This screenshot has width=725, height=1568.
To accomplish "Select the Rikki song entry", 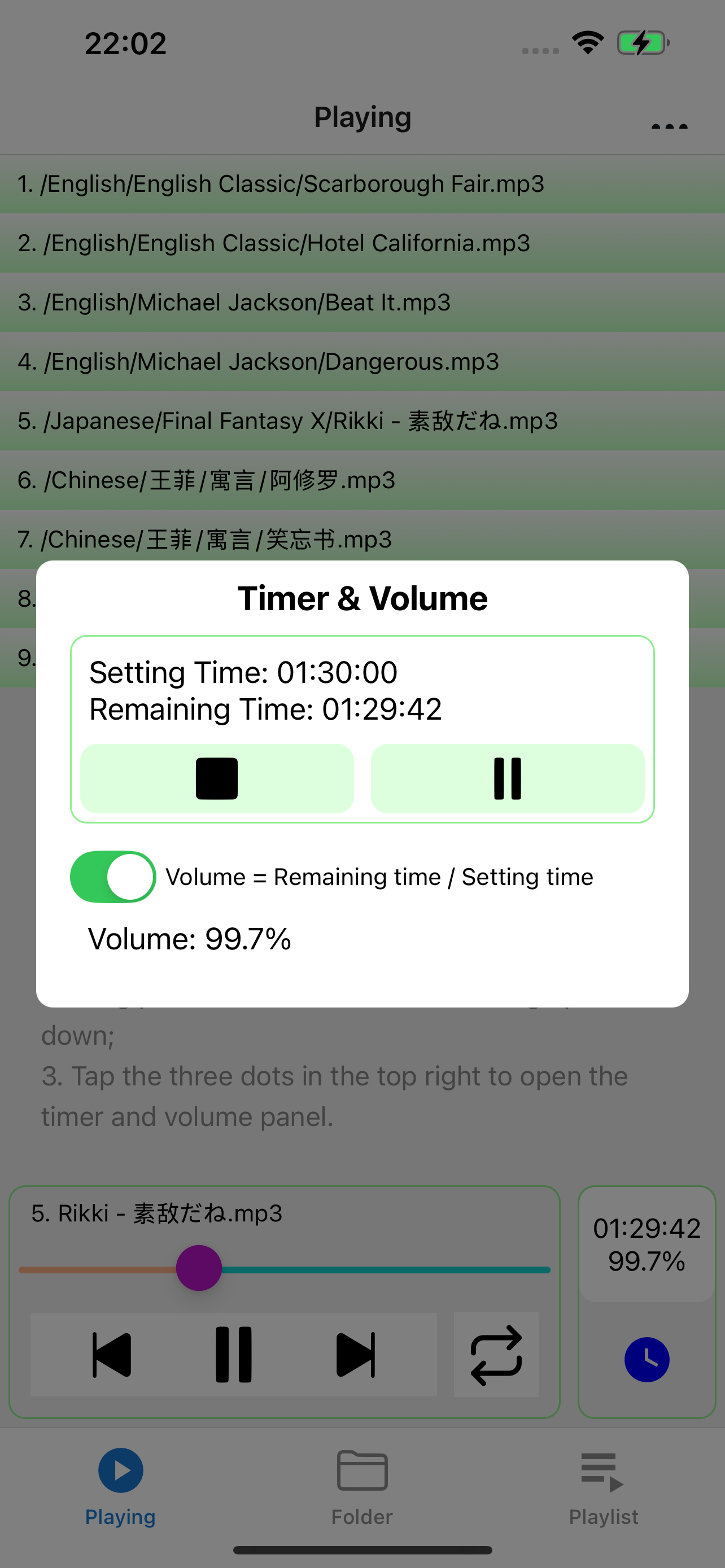I will coord(287,421).
